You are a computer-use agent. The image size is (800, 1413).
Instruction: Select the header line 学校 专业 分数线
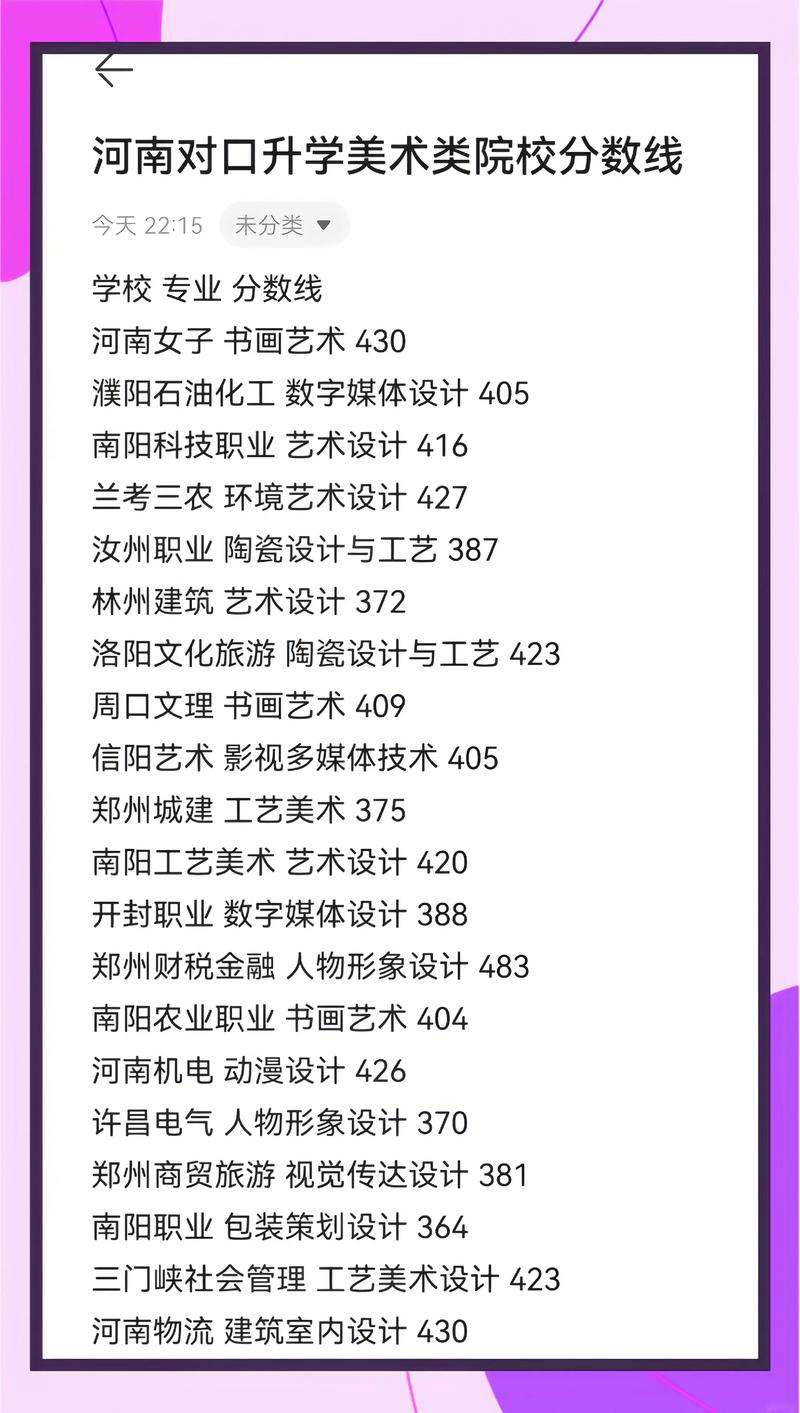(x=208, y=289)
